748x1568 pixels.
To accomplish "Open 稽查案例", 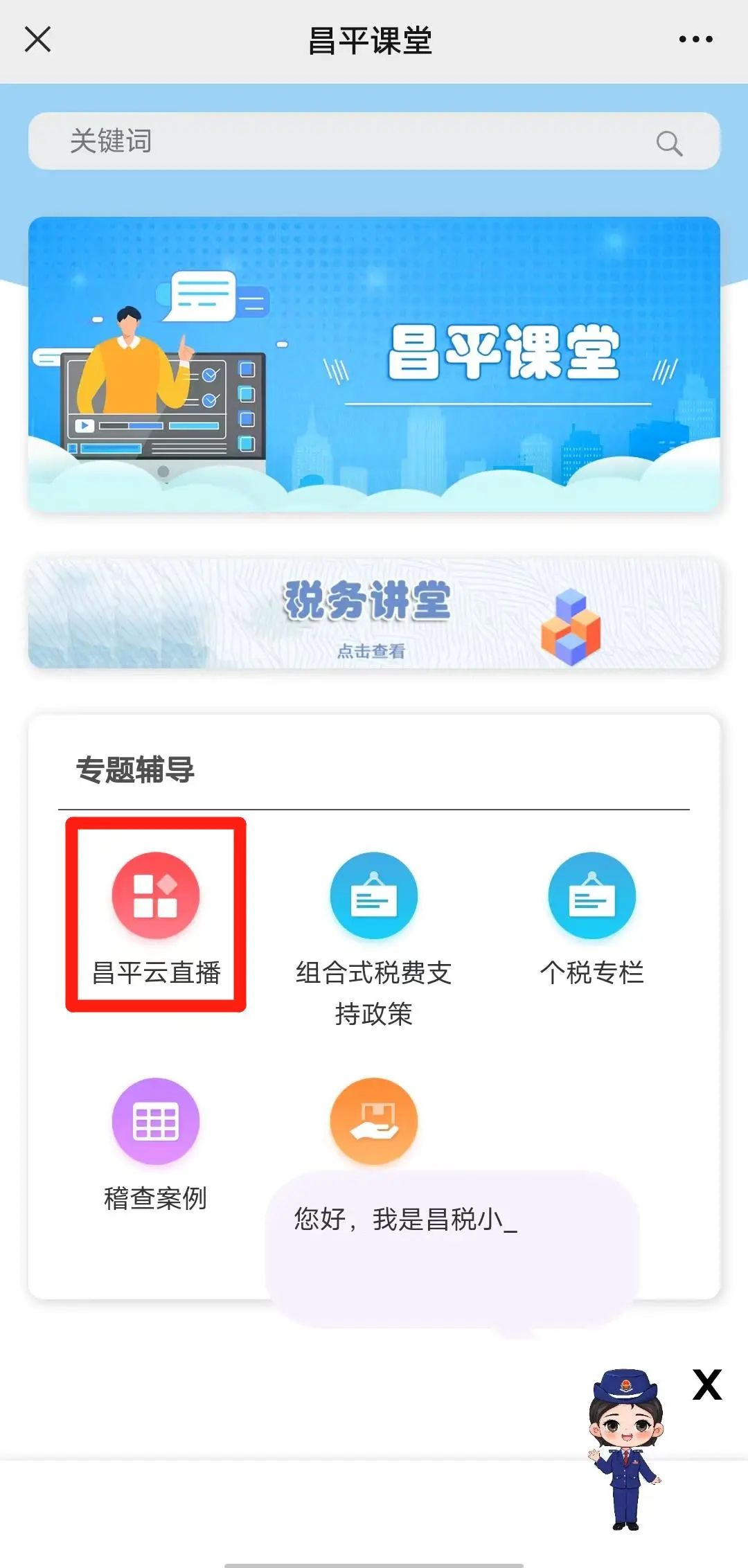I will point(156,1144).
